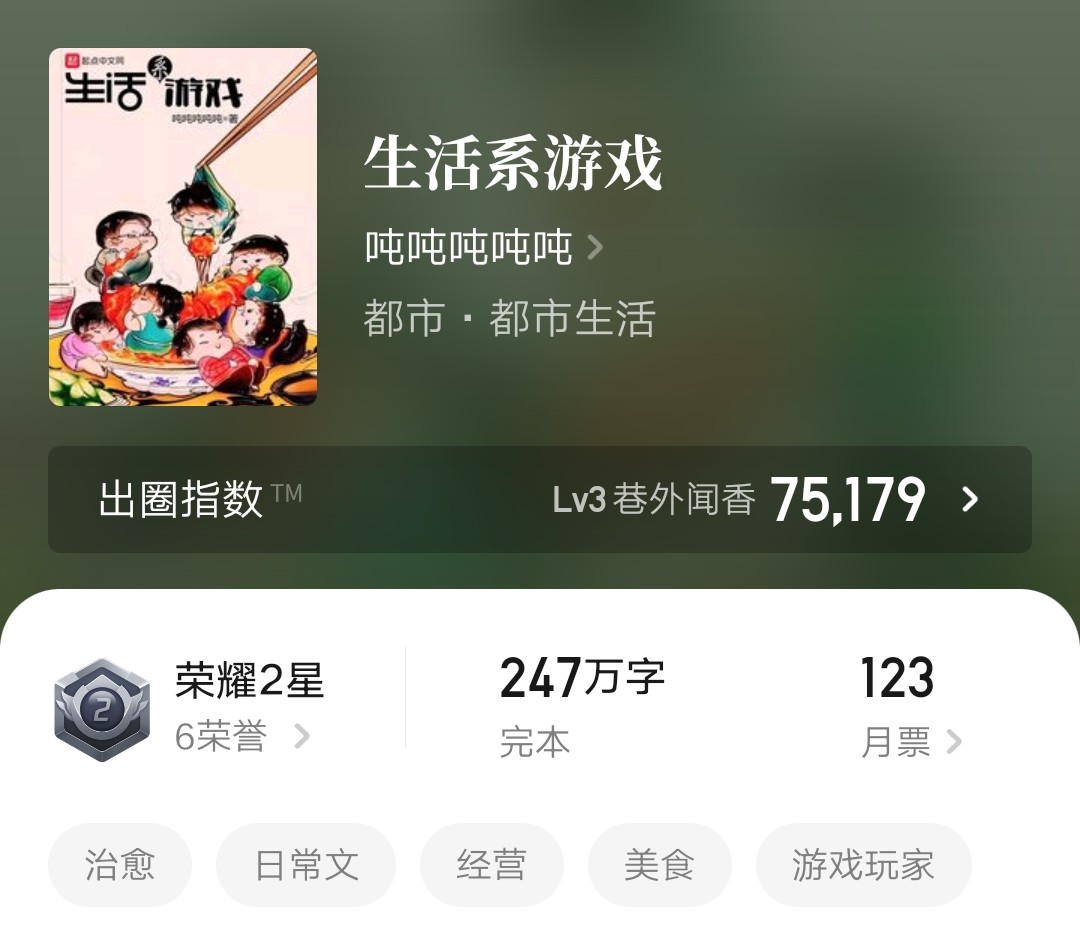Open the 出圈指数 details row
This screenshot has height=948, width=1080.
(x=540, y=499)
